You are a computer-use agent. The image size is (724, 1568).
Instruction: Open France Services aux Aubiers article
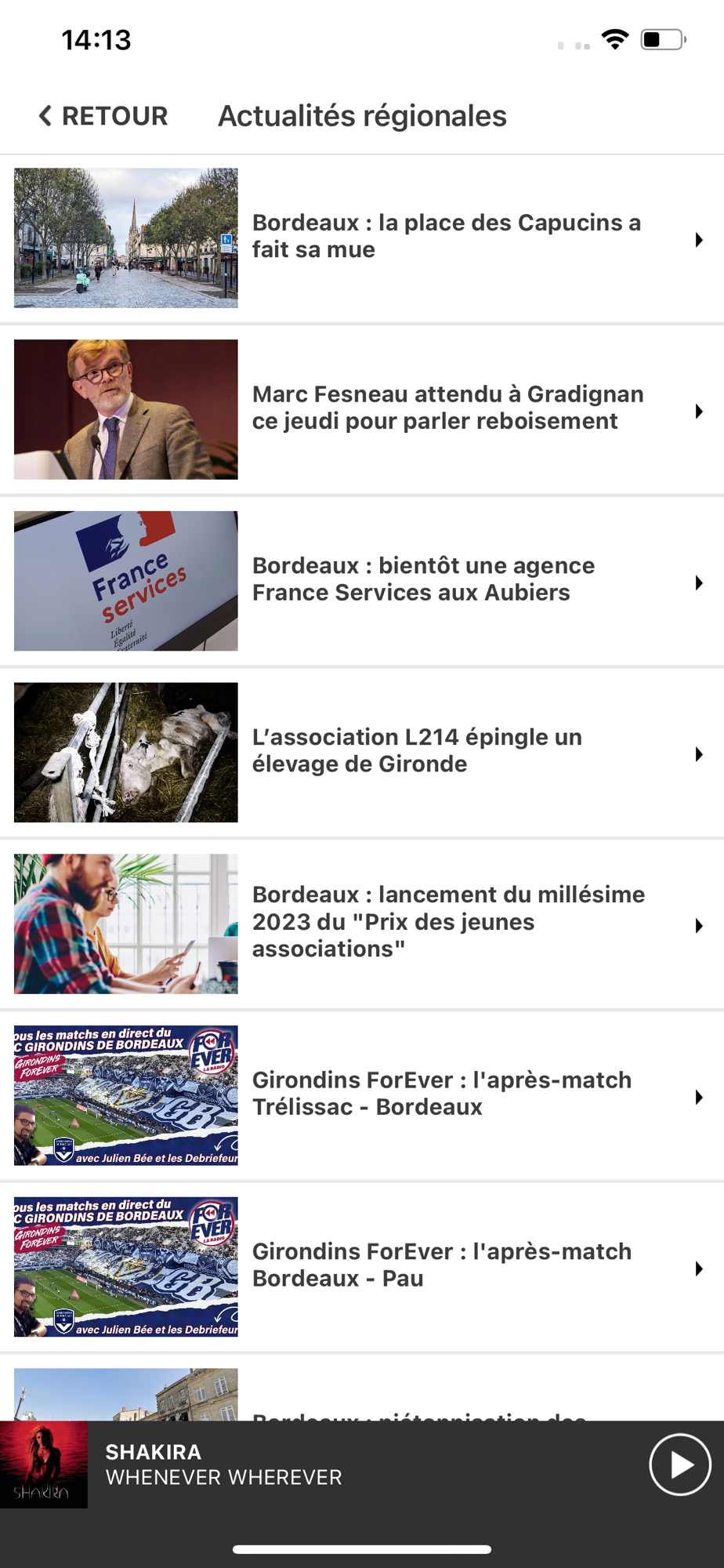click(x=362, y=581)
